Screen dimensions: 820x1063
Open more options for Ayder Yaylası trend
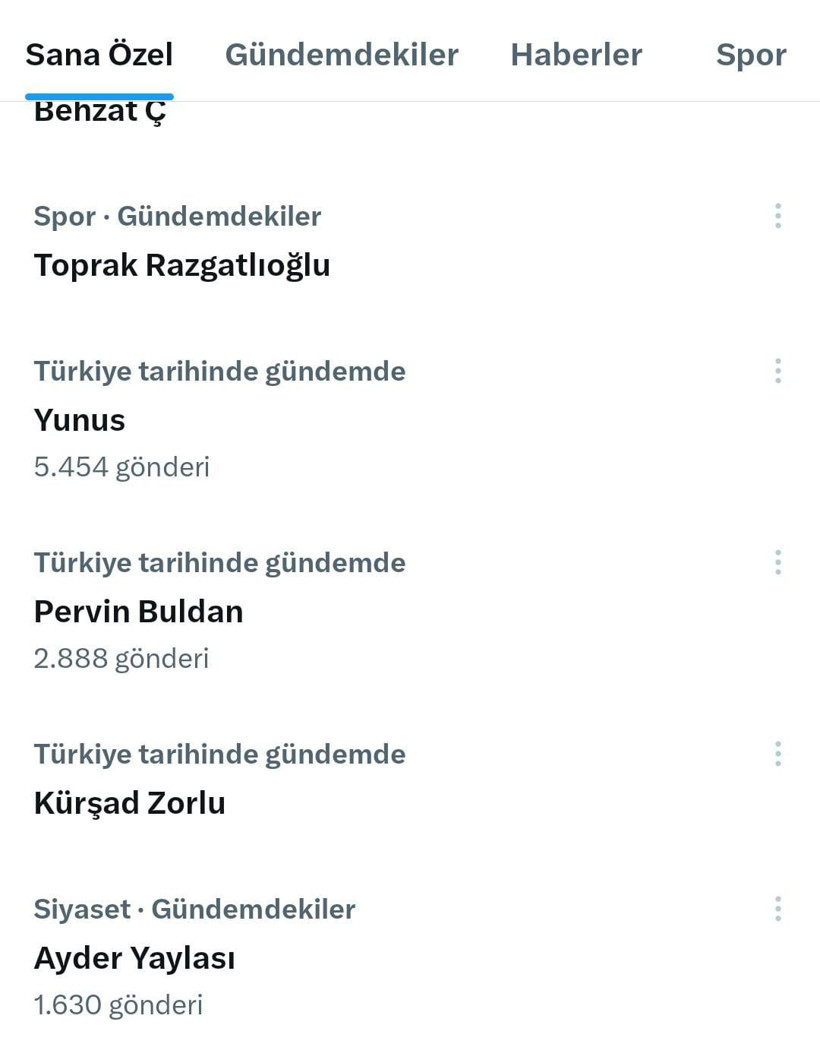tap(778, 908)
